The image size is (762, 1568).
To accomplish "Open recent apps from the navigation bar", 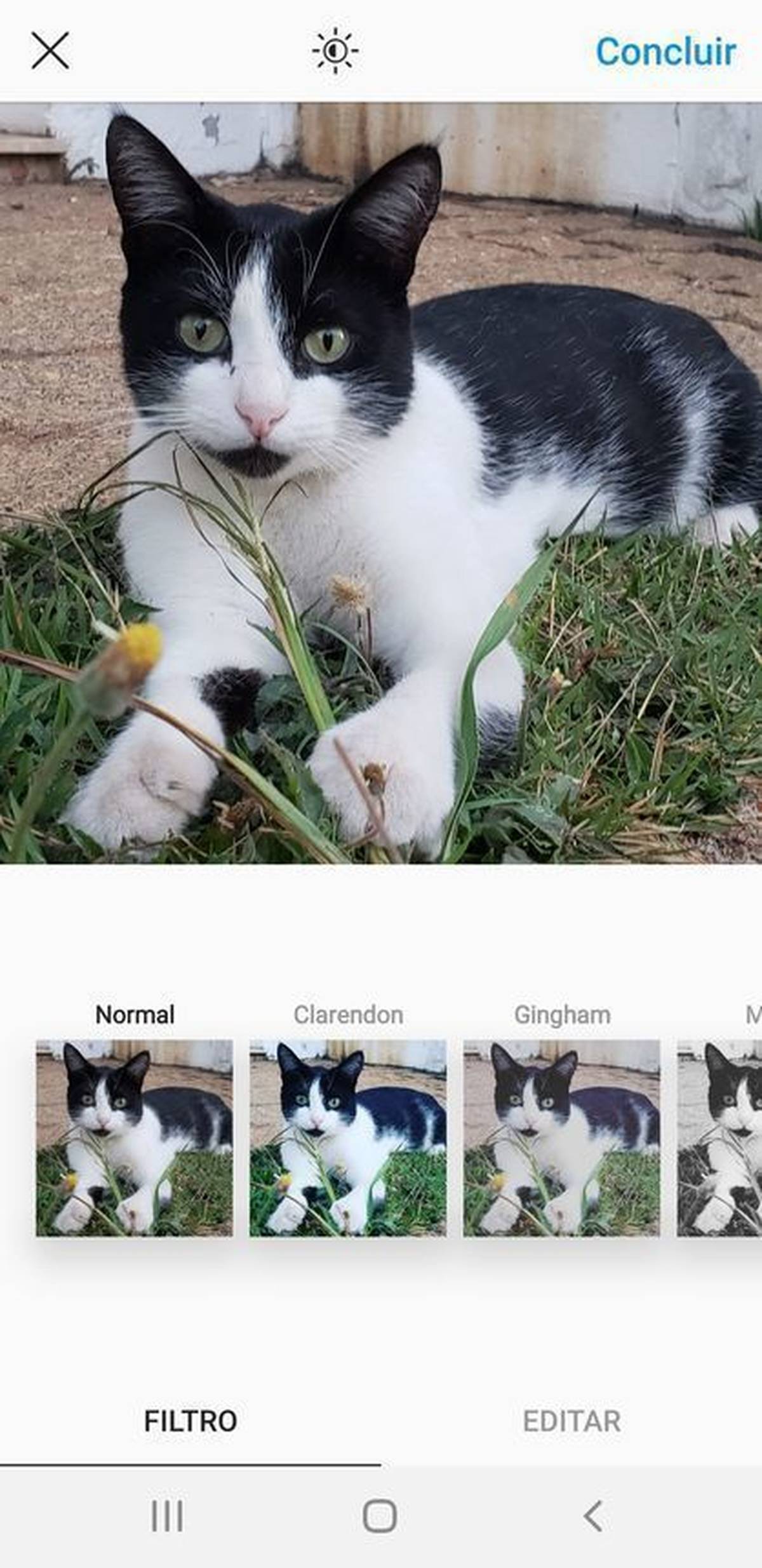I will (168, 1517).
